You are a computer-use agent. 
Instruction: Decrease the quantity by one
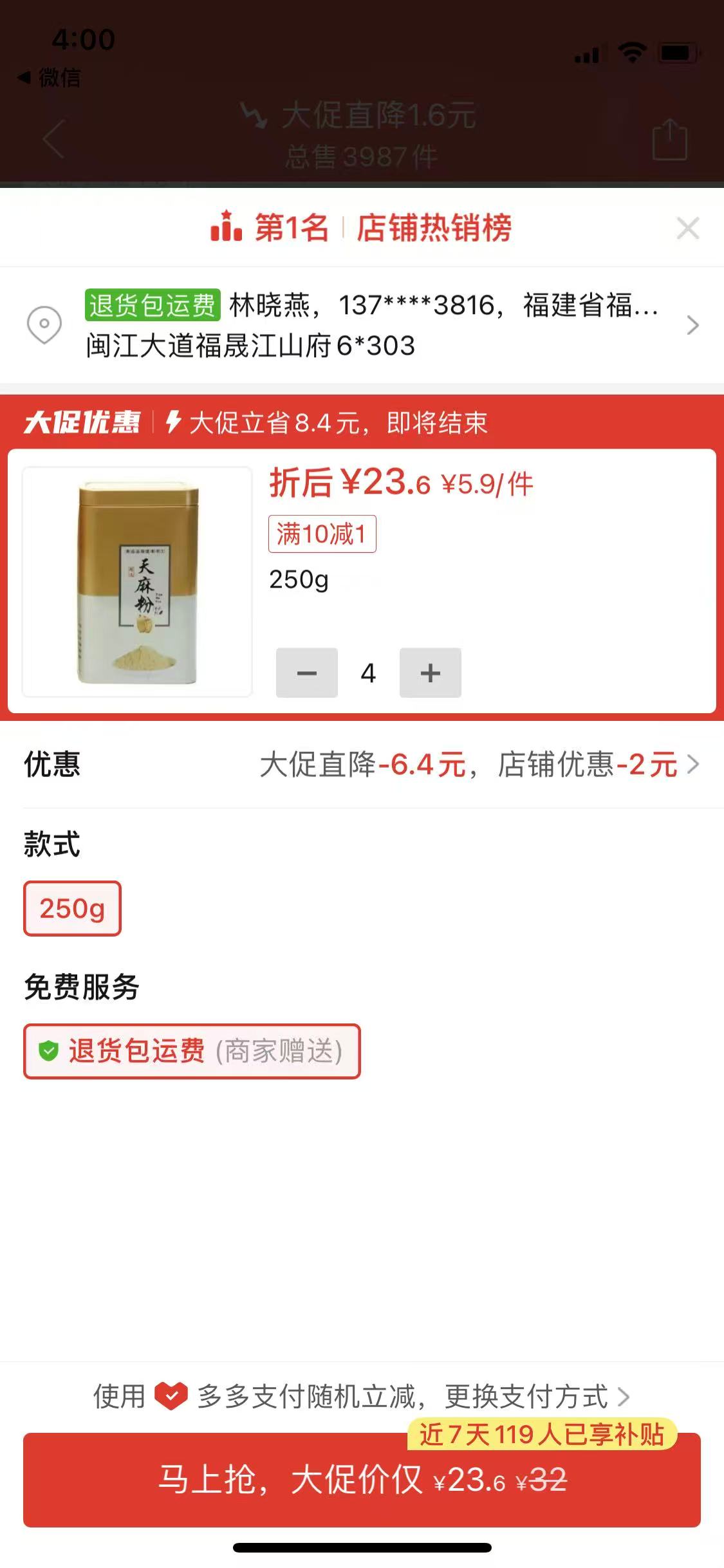pos(307,673)
